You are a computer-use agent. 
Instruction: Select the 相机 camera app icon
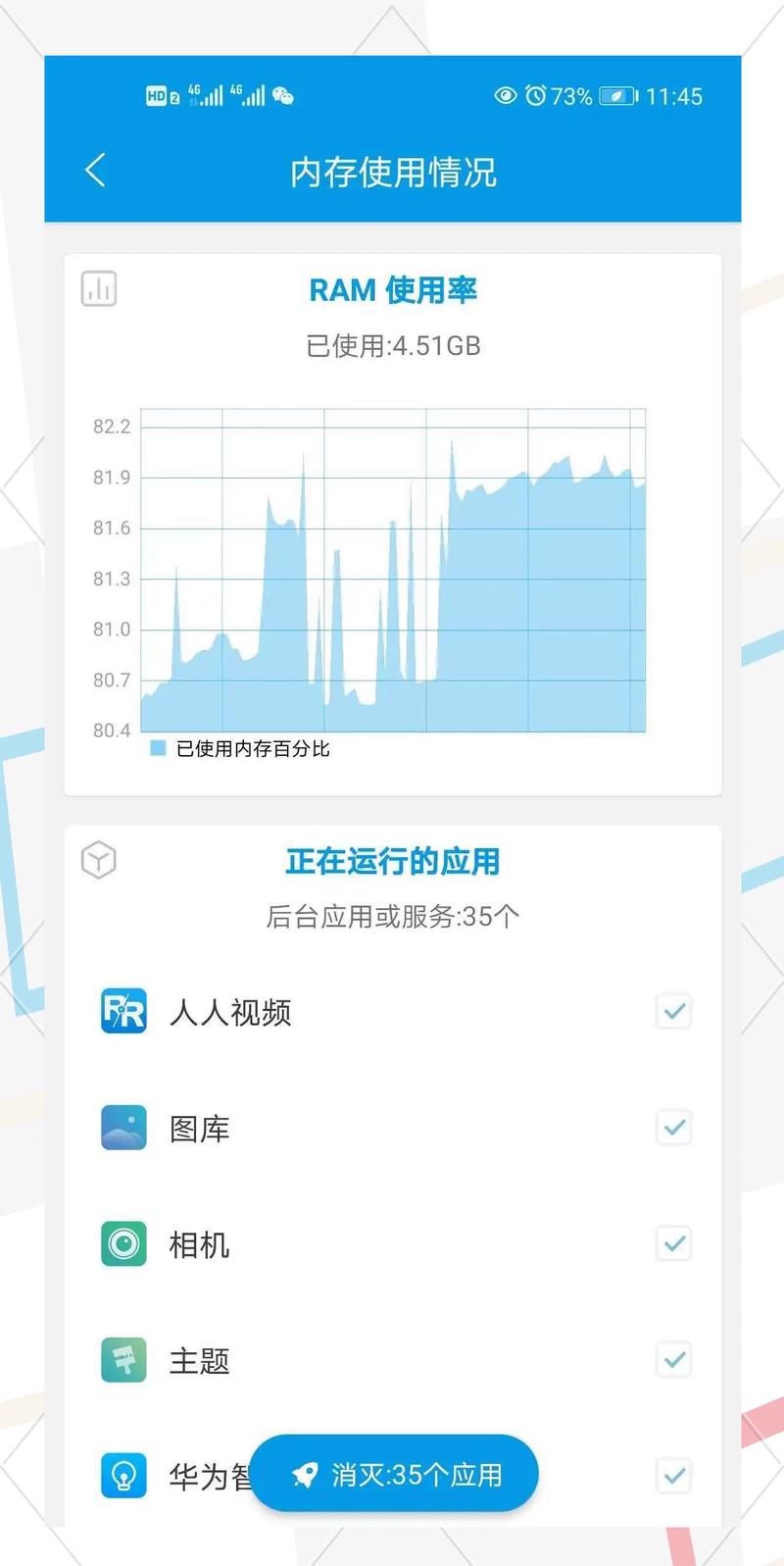[x=122, y=1244]
